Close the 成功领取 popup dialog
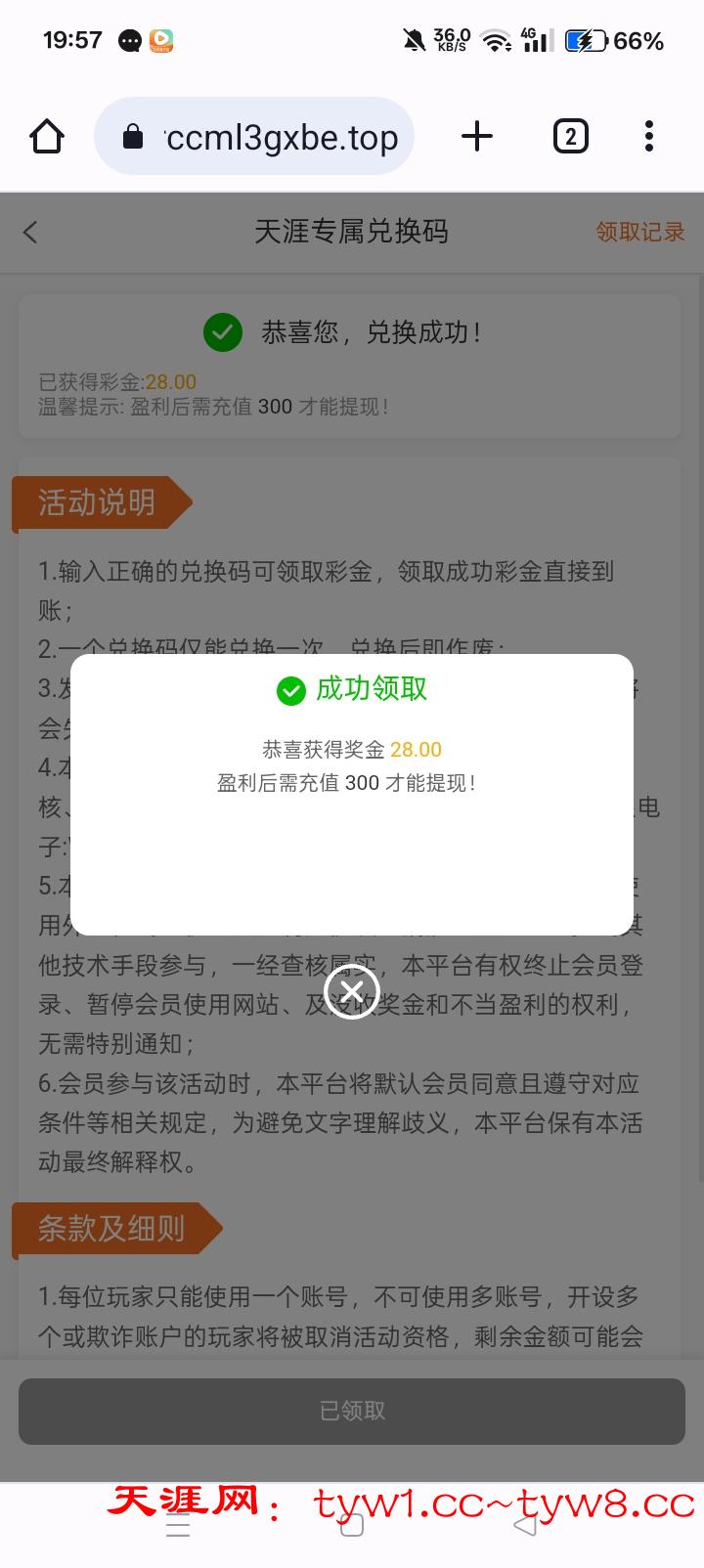 pos(352,990)
